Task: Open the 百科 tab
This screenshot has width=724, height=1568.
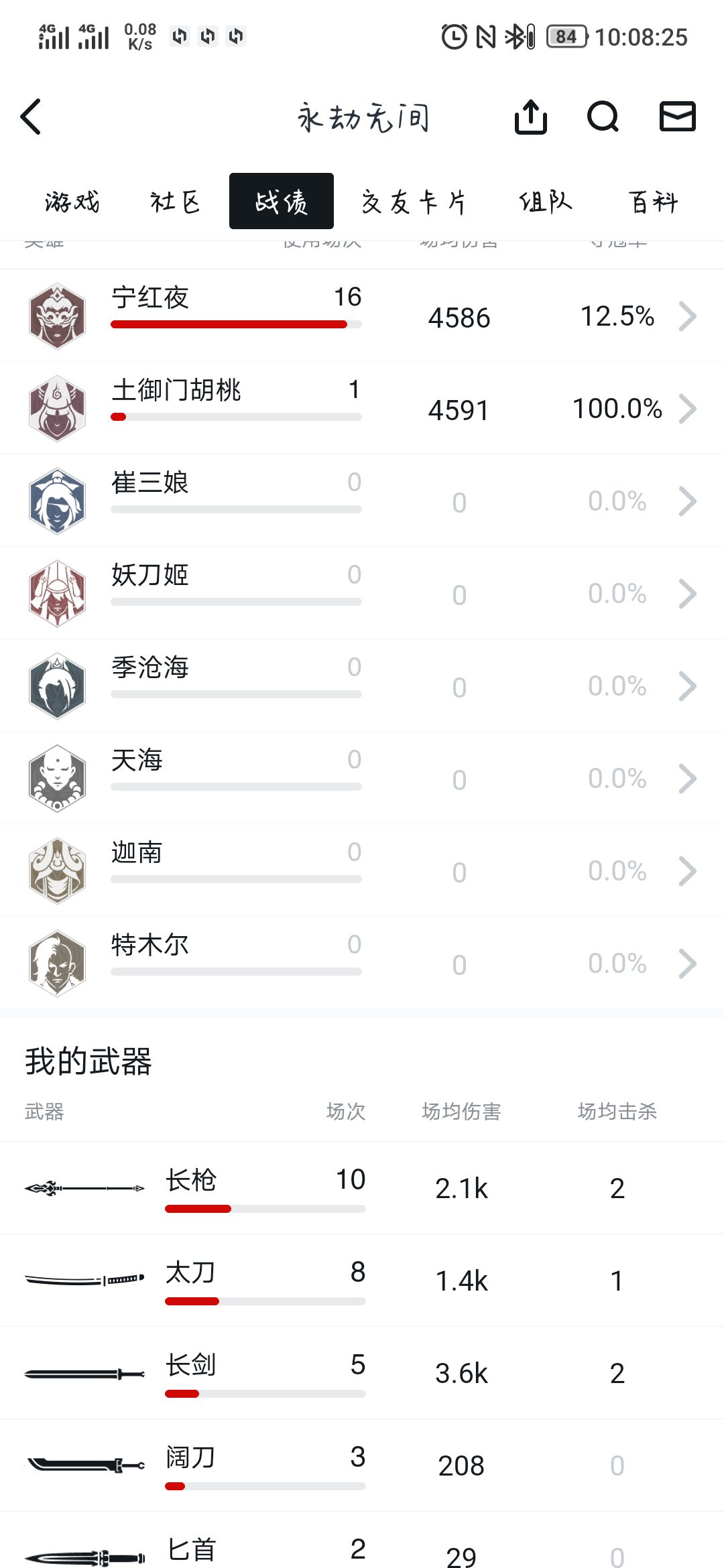Action: click(x=651, y=200)
